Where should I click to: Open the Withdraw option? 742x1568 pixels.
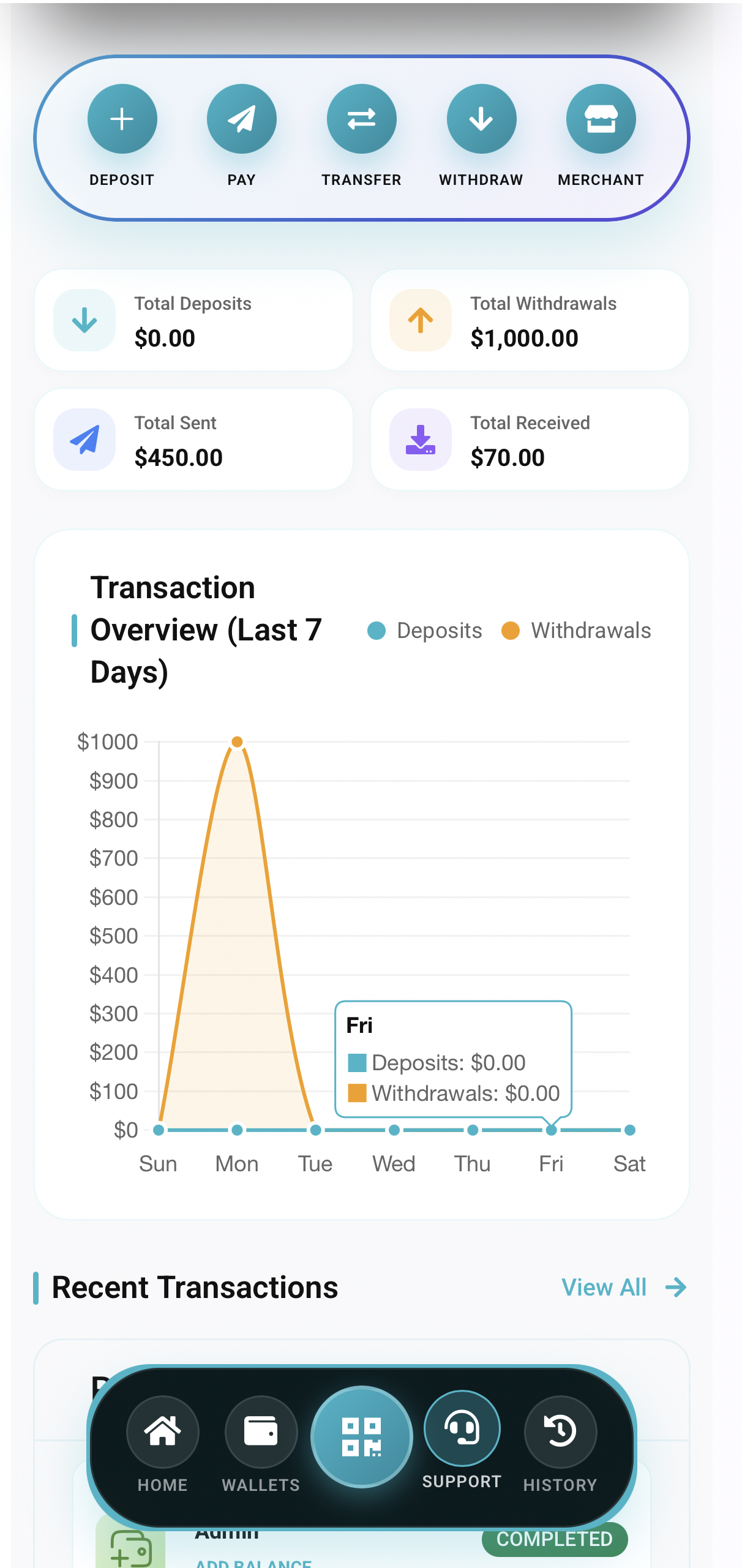[x=481, y=119]
